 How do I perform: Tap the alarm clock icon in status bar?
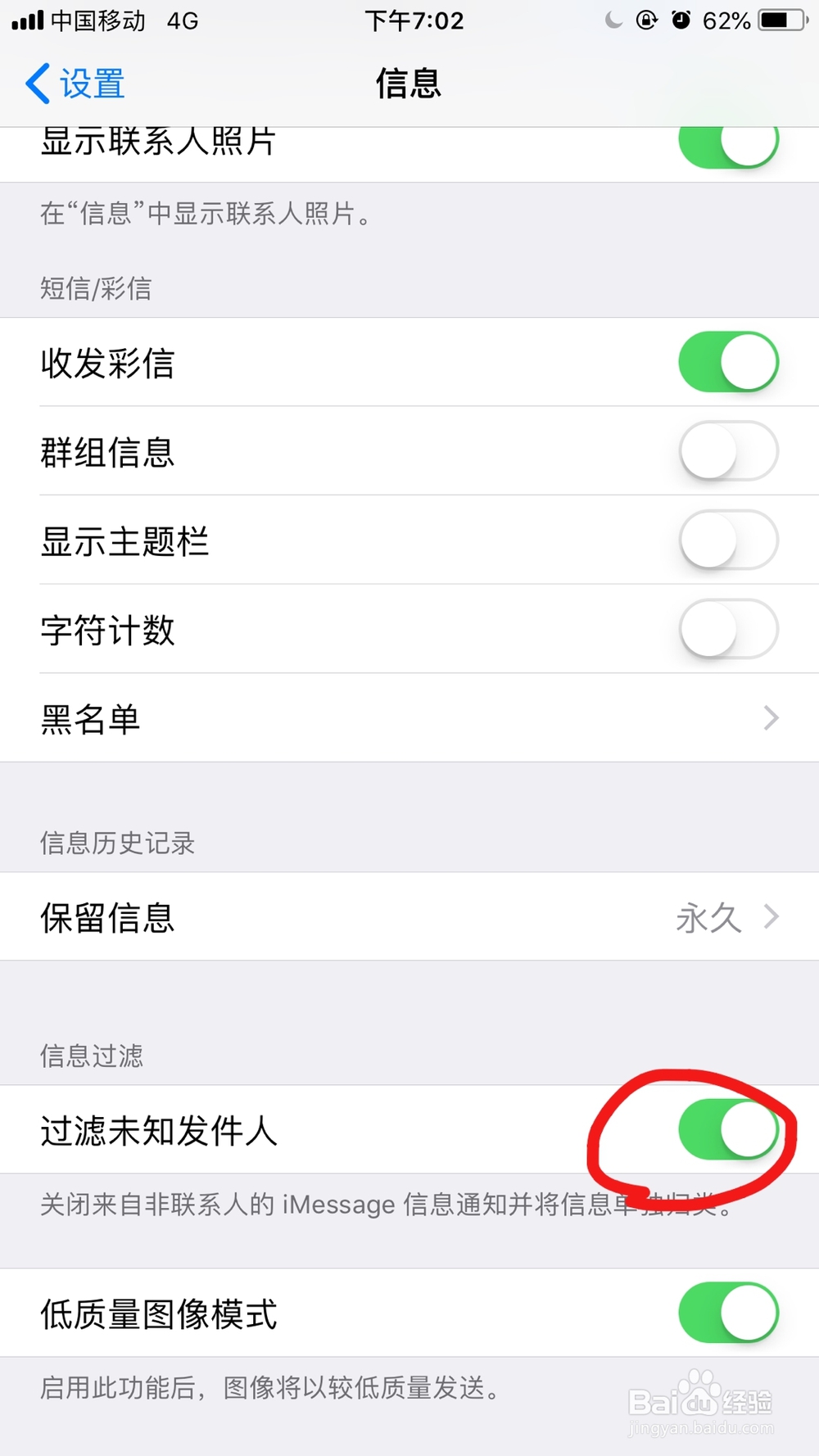coord(682,20)
